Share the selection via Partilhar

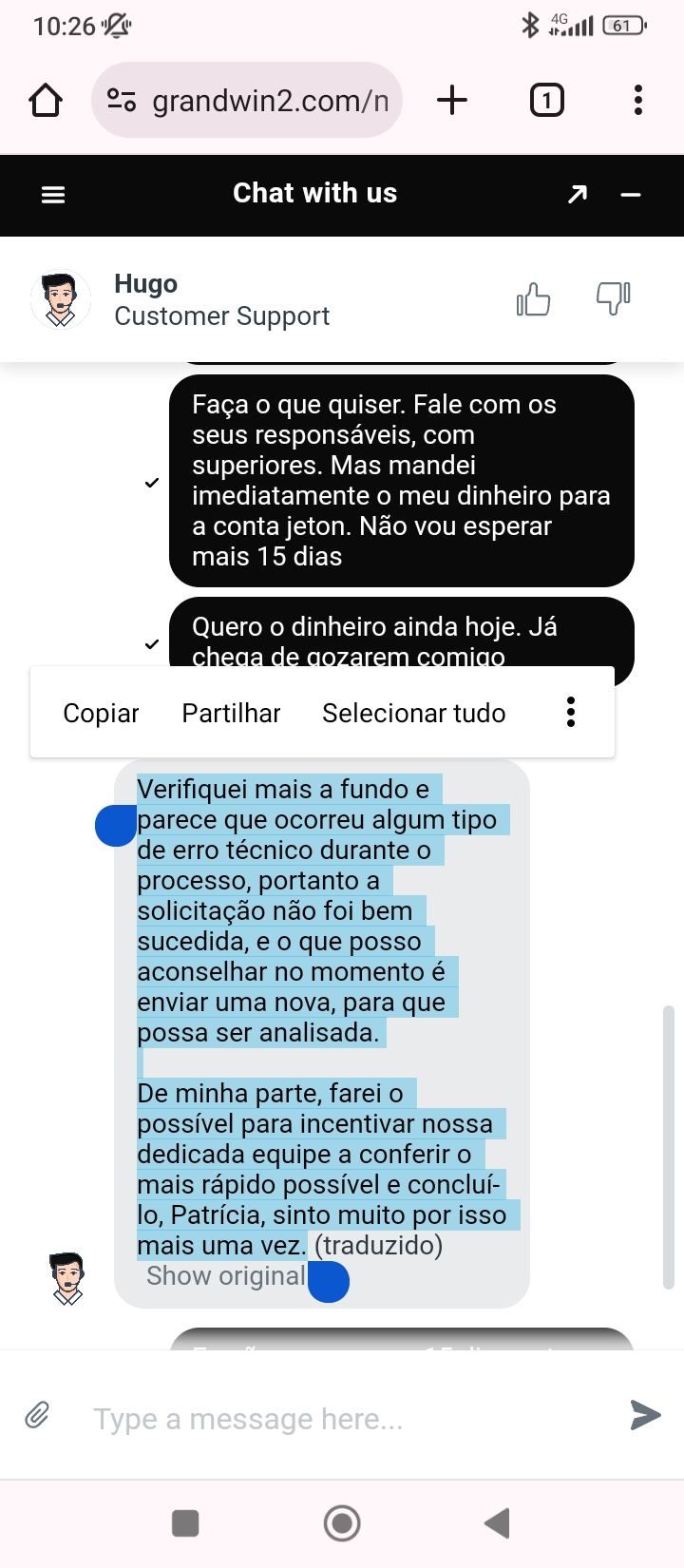231,713
